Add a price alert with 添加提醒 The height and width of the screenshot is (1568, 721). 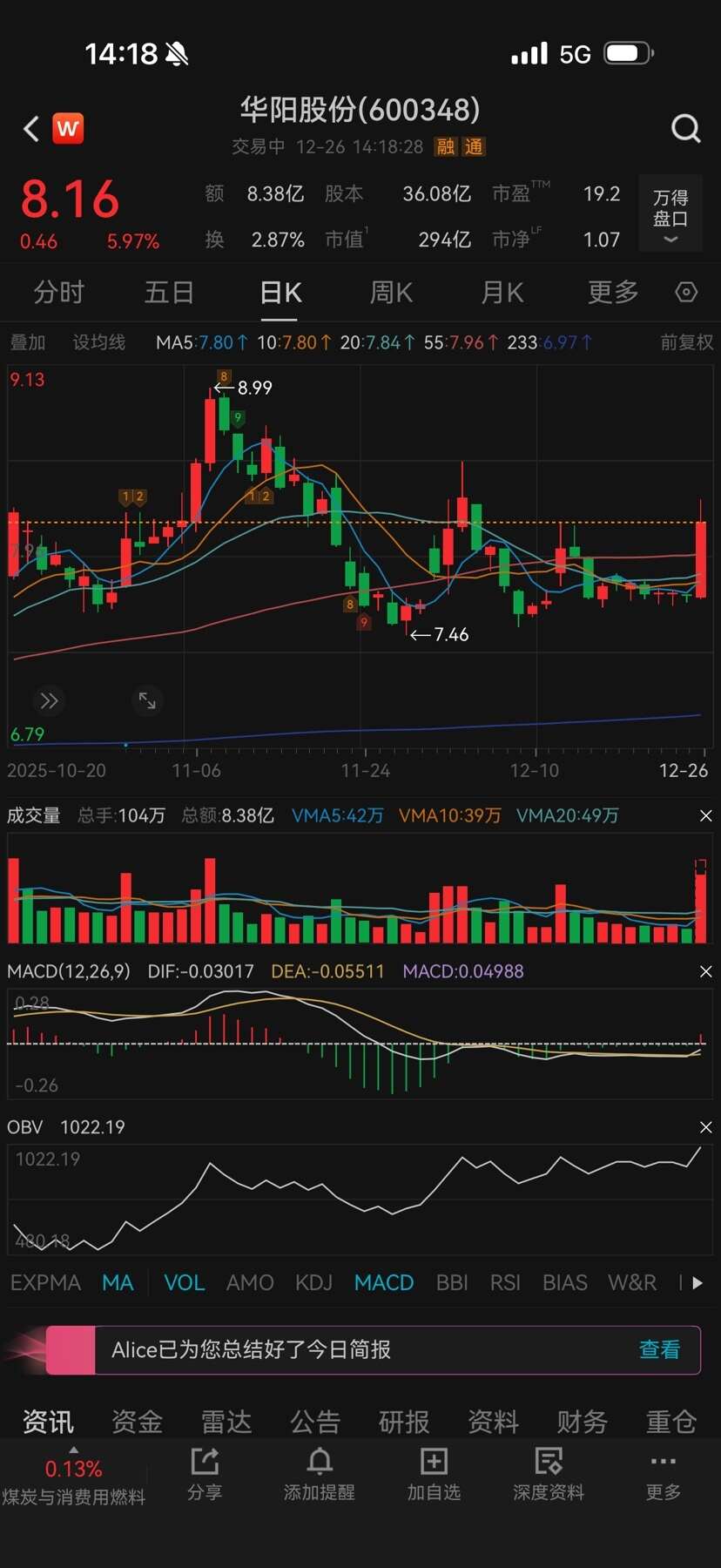pos(319,1474)
